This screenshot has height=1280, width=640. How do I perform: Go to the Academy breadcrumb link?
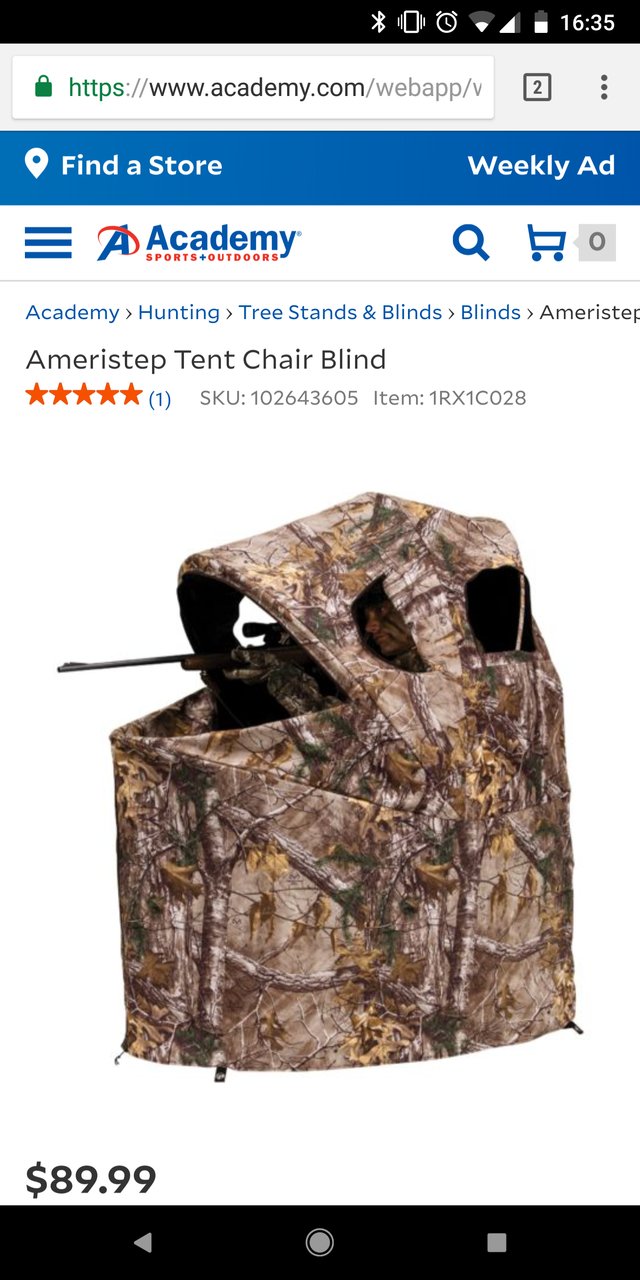pyautogui.click(x=72, y=312)
